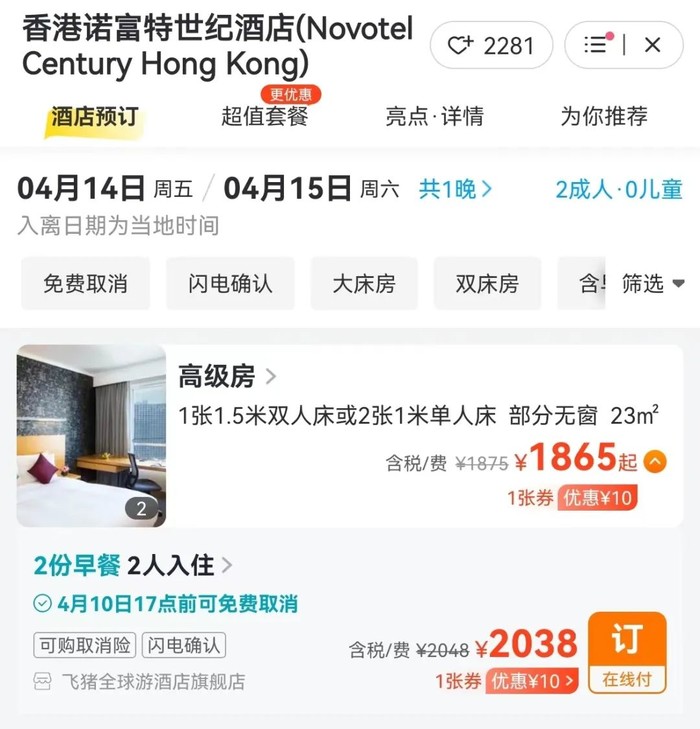Filter rooms by 双床房
This screenshot has height=729, width=700.
pos(487,283)
